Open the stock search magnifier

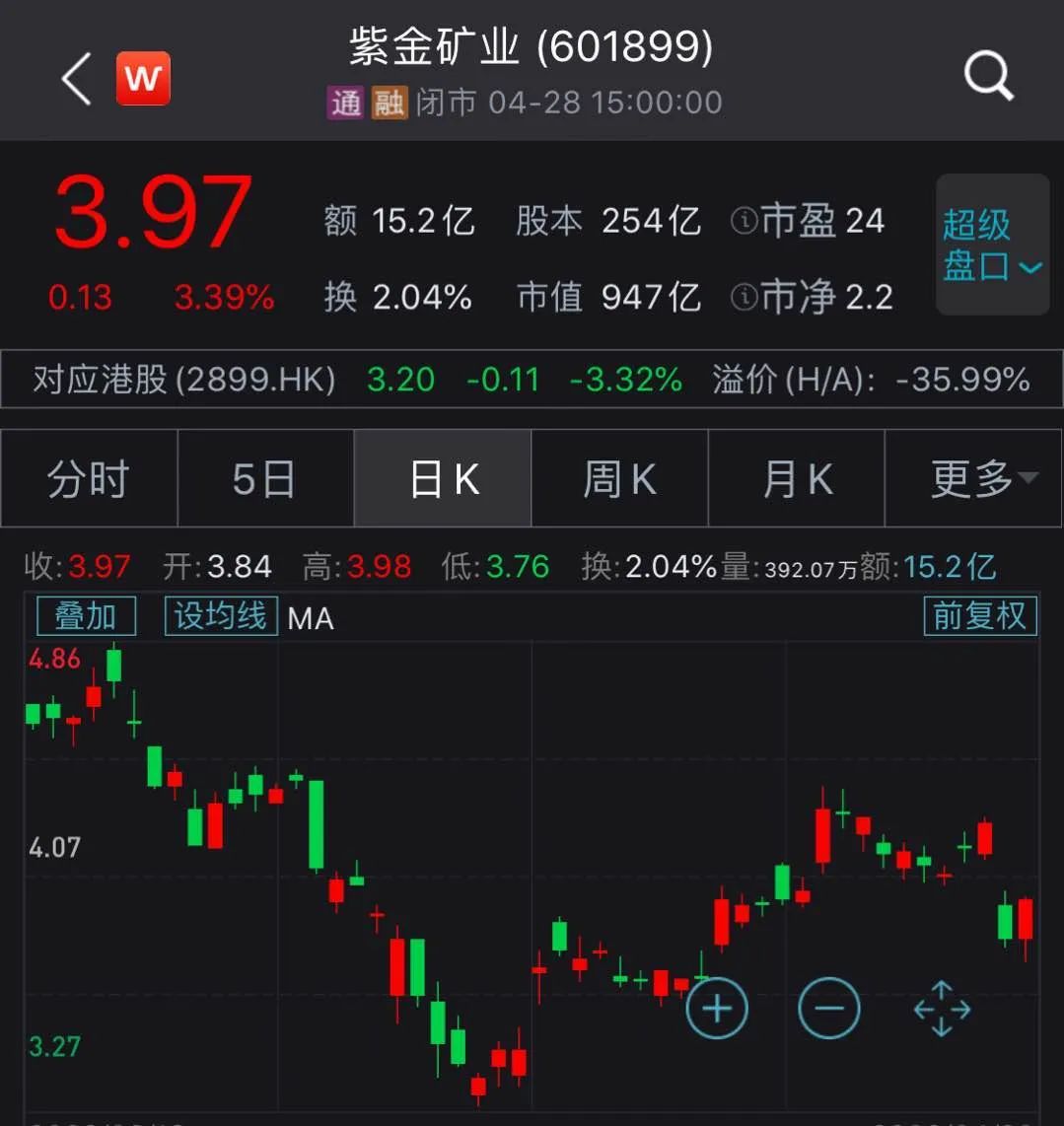tap(988, 75)
